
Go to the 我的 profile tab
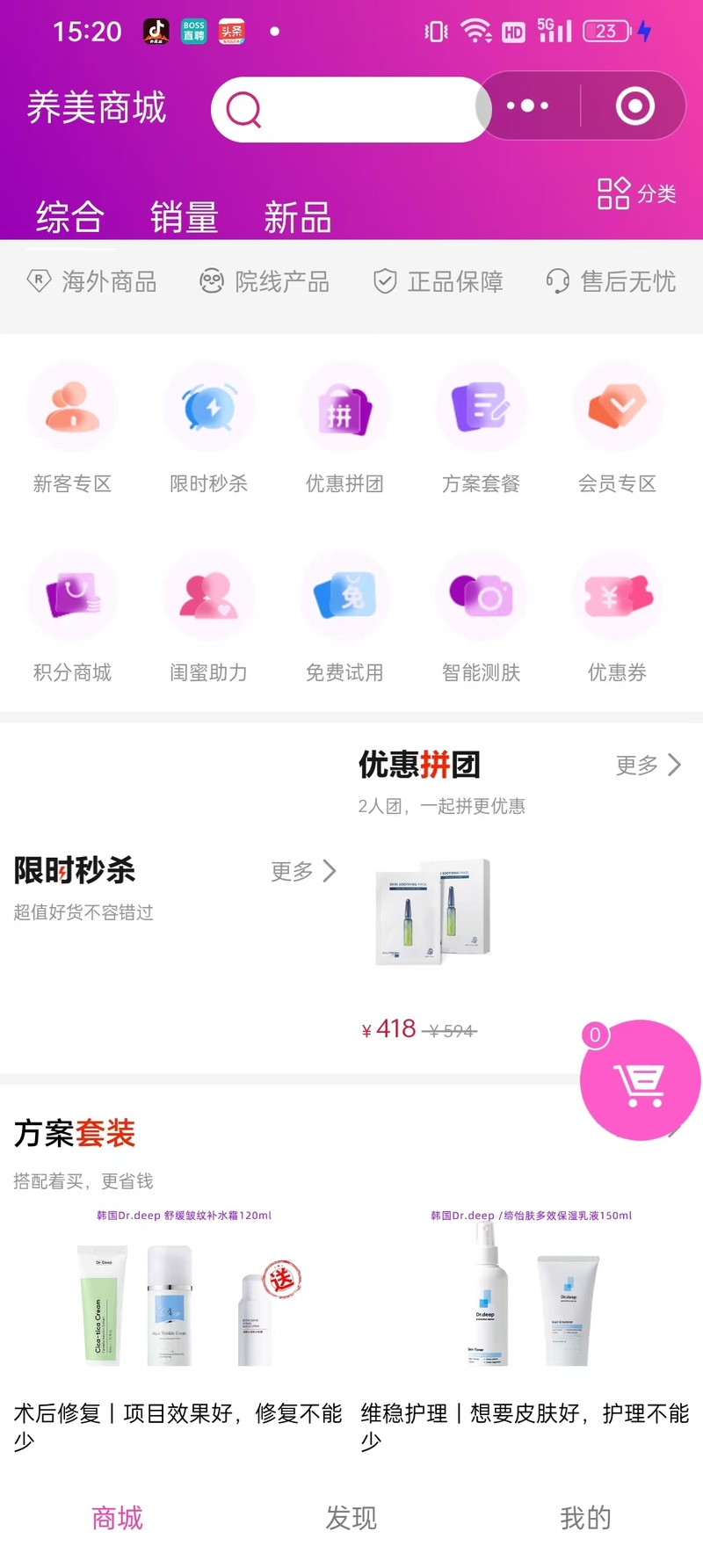(585, 1518)
